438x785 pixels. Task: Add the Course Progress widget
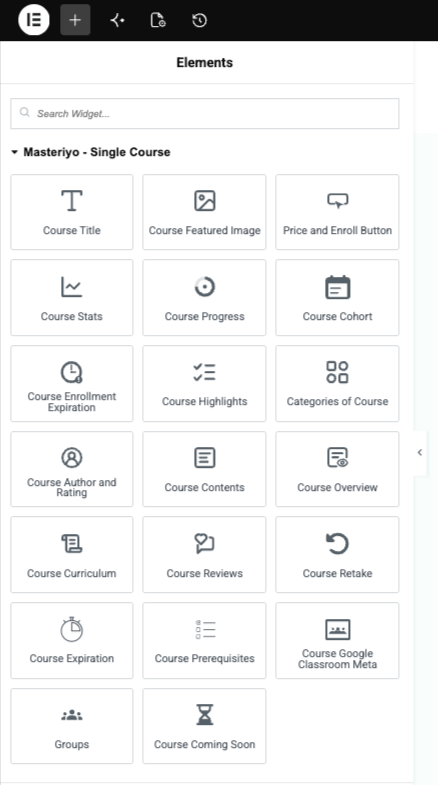(204, 297)
